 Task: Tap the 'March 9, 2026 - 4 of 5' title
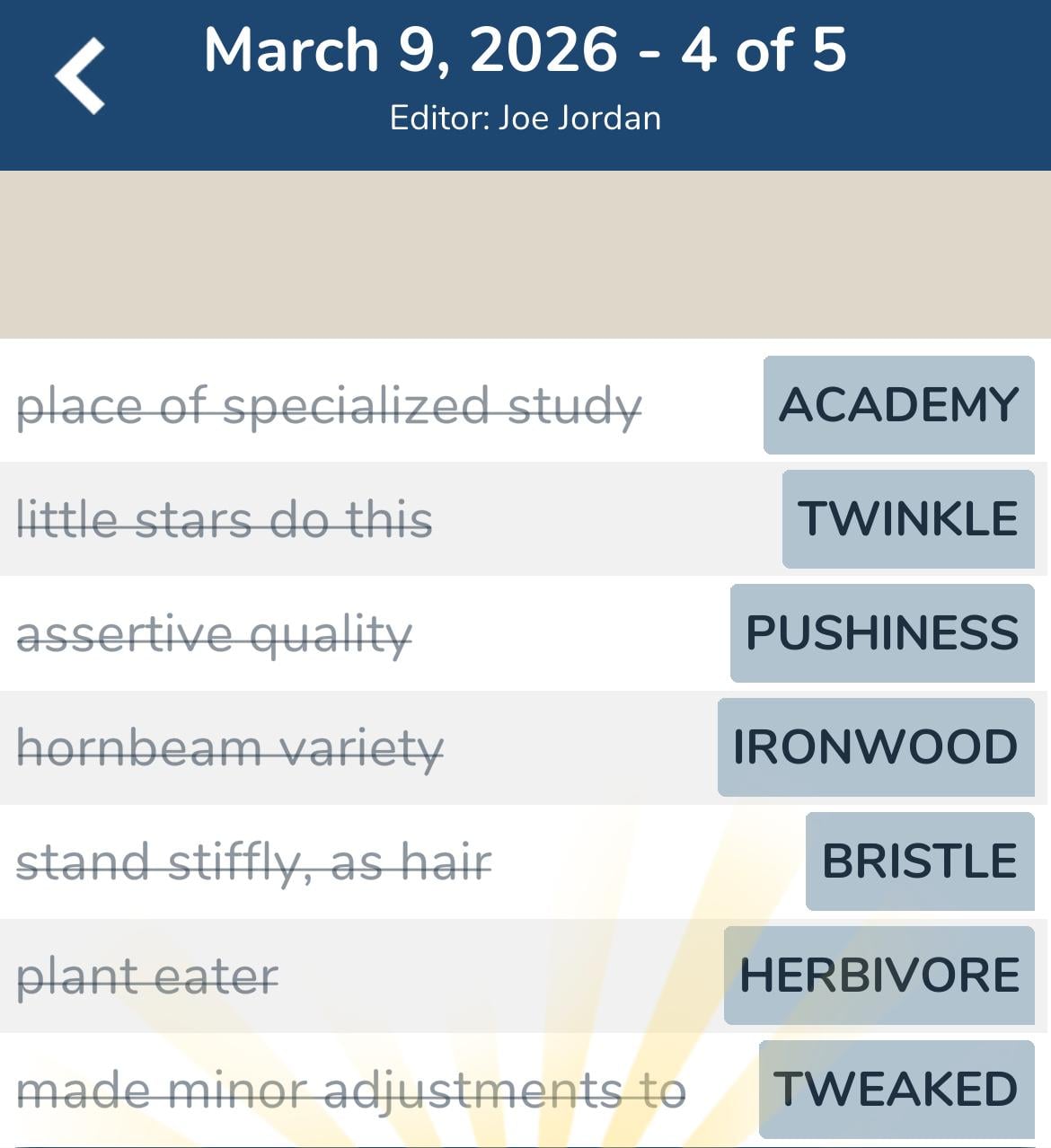click(x=525, y=49)
